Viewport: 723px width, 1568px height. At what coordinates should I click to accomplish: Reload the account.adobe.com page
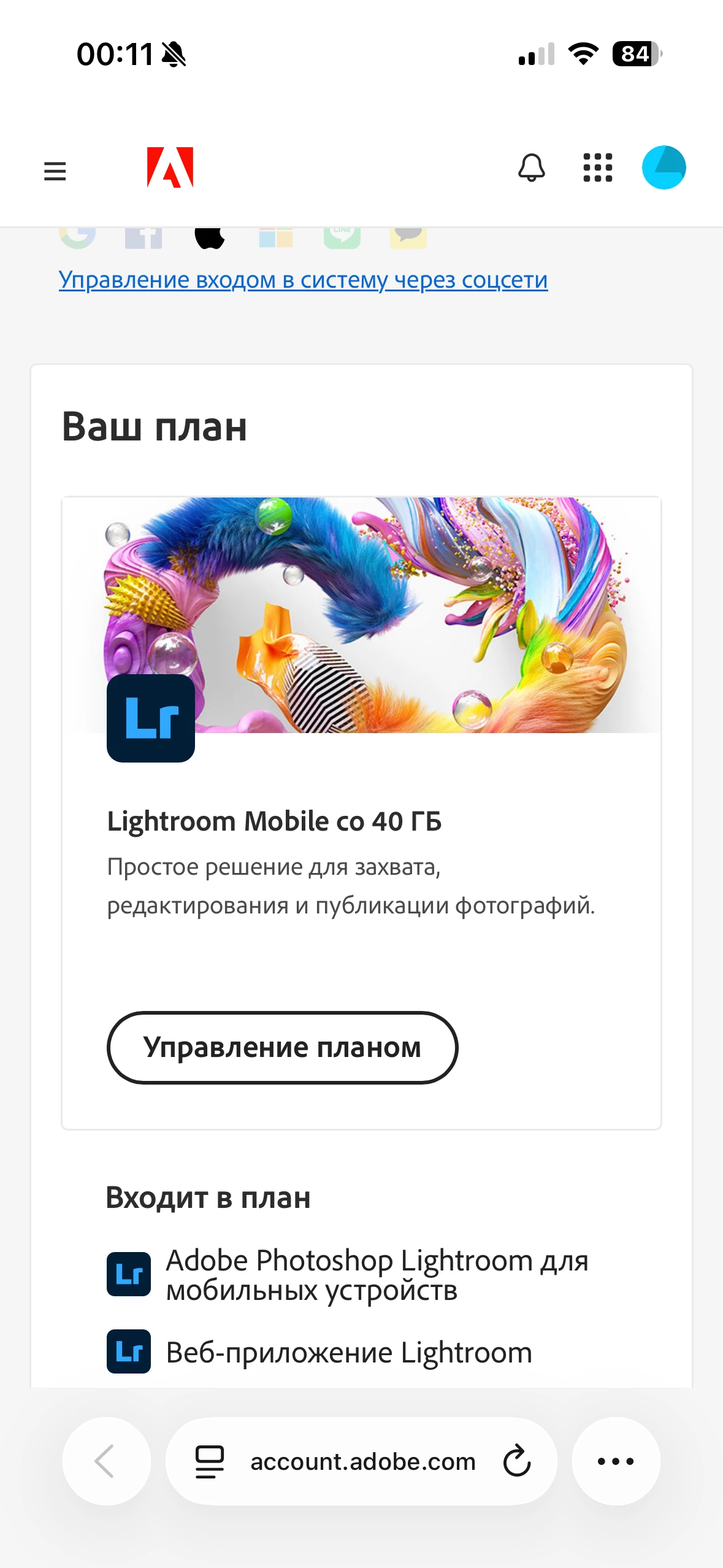[x=516, y=1461]
